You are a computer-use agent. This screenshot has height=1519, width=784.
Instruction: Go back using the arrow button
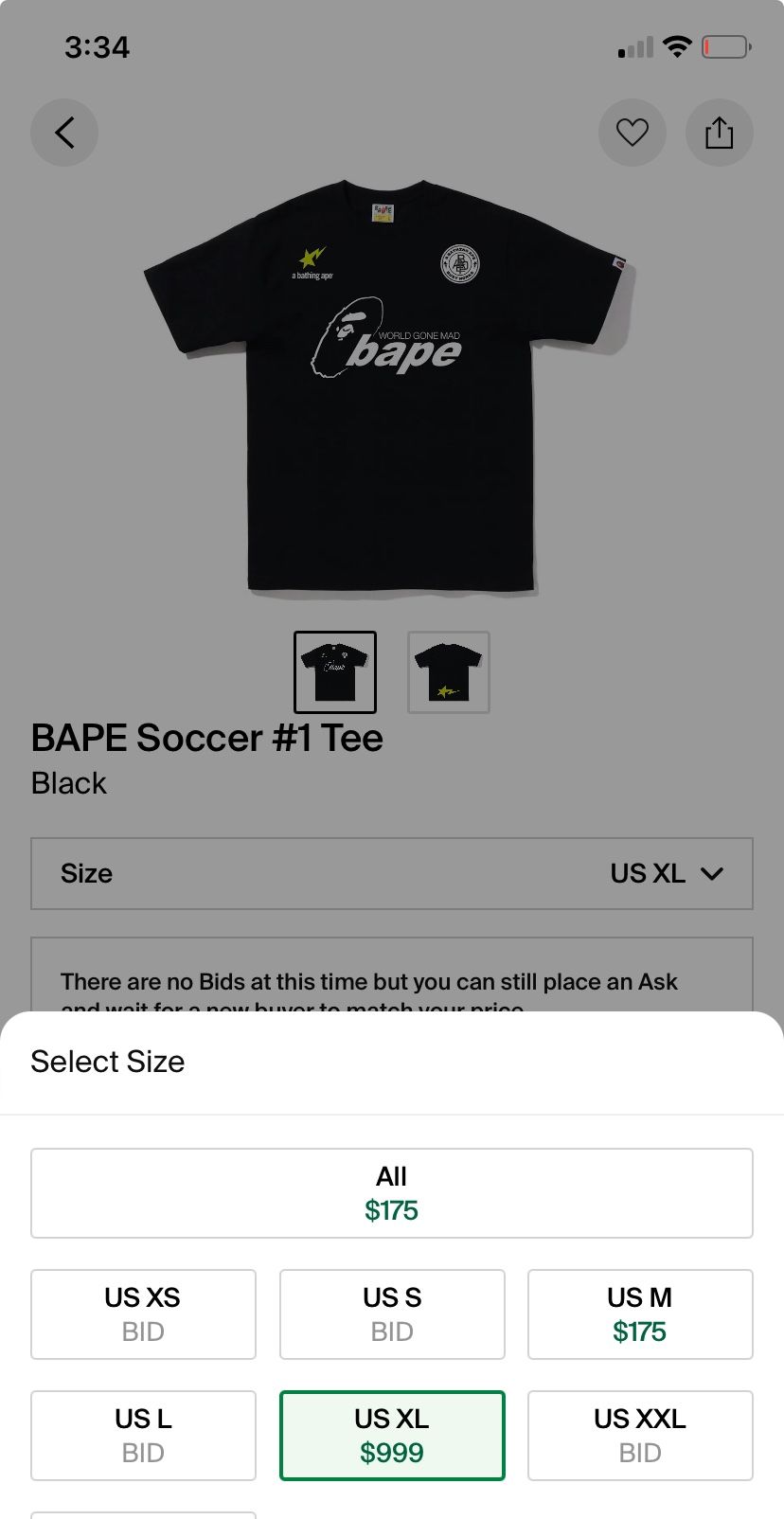(64, 133)
